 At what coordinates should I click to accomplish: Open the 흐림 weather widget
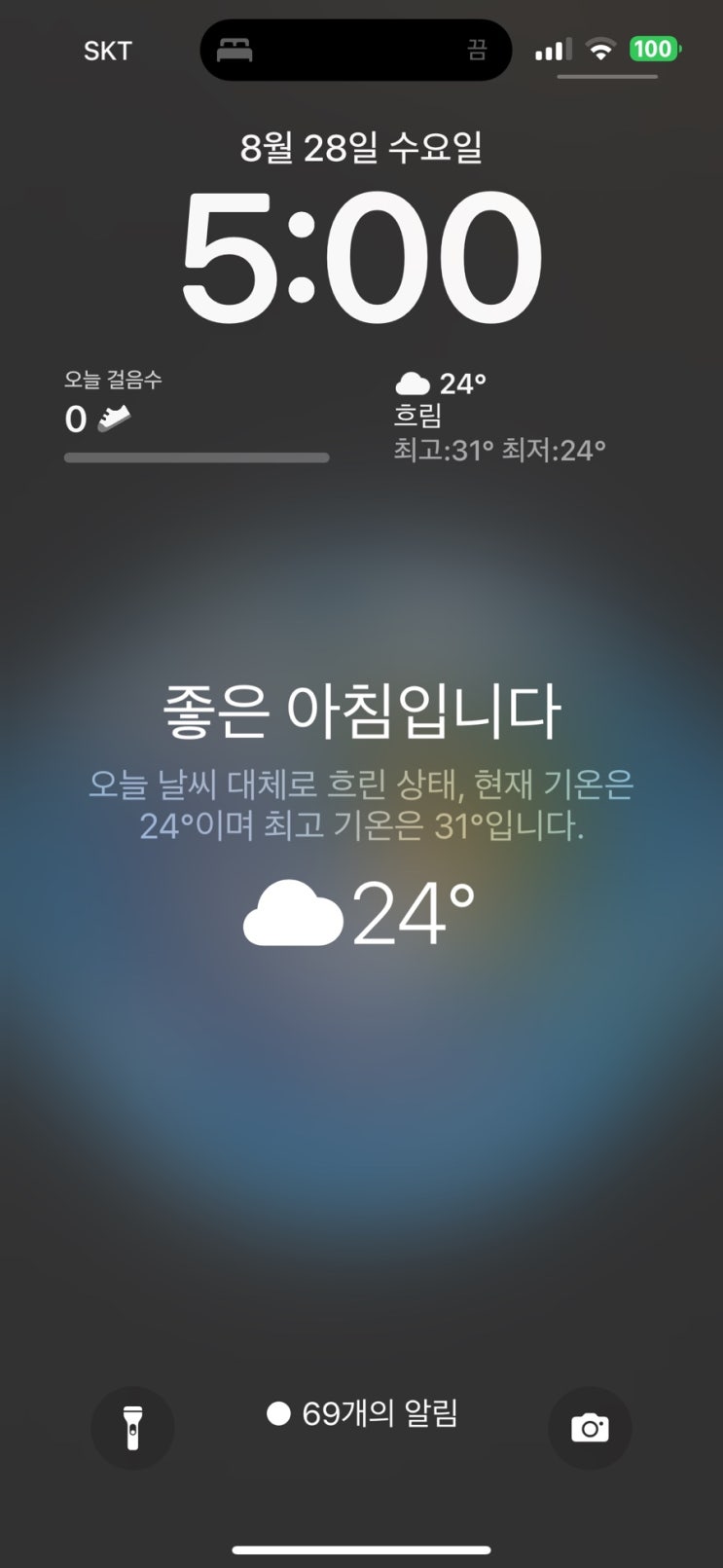coord(500,416)
